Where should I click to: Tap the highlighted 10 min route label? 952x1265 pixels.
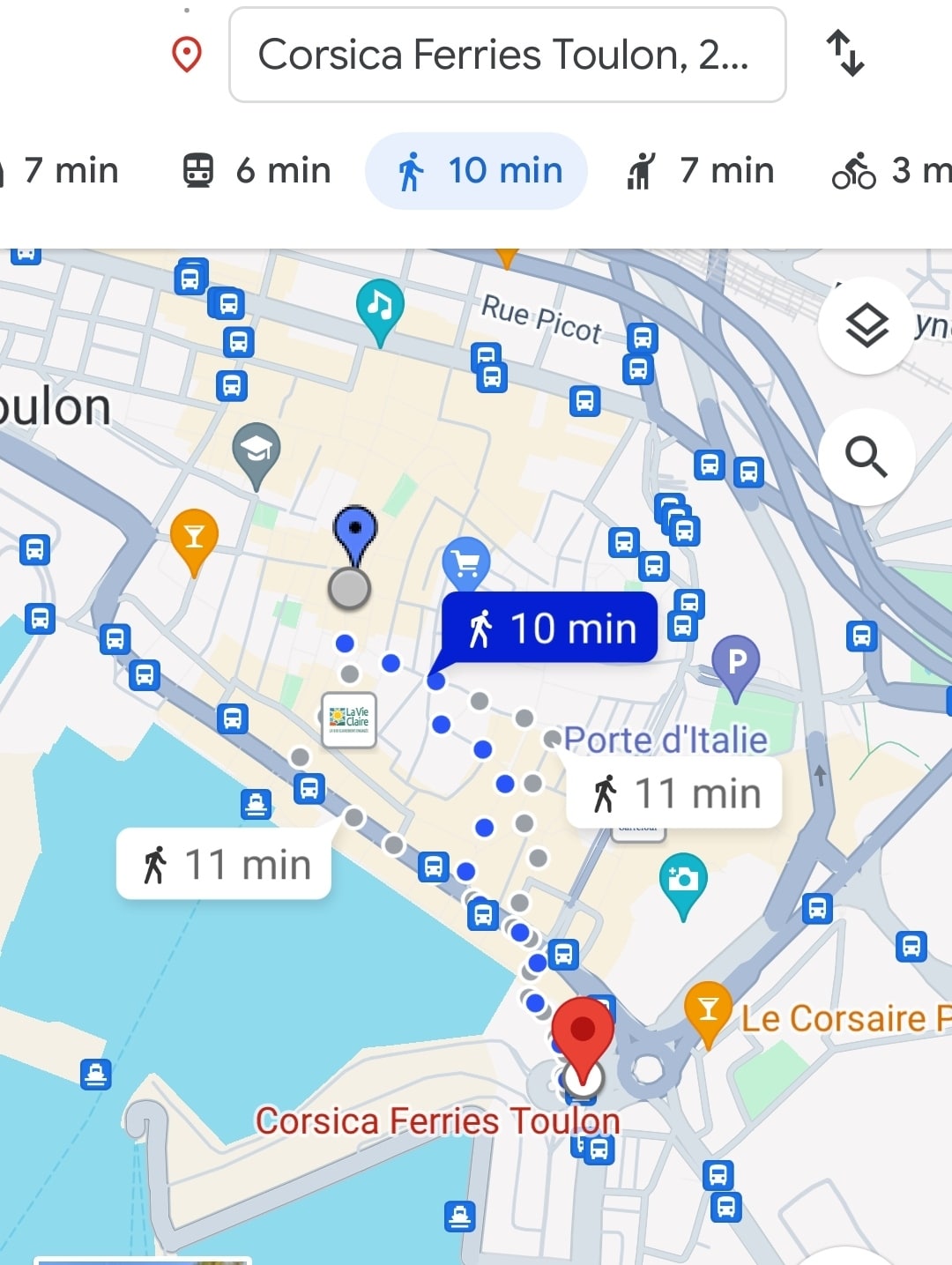(x=551, y=628)
